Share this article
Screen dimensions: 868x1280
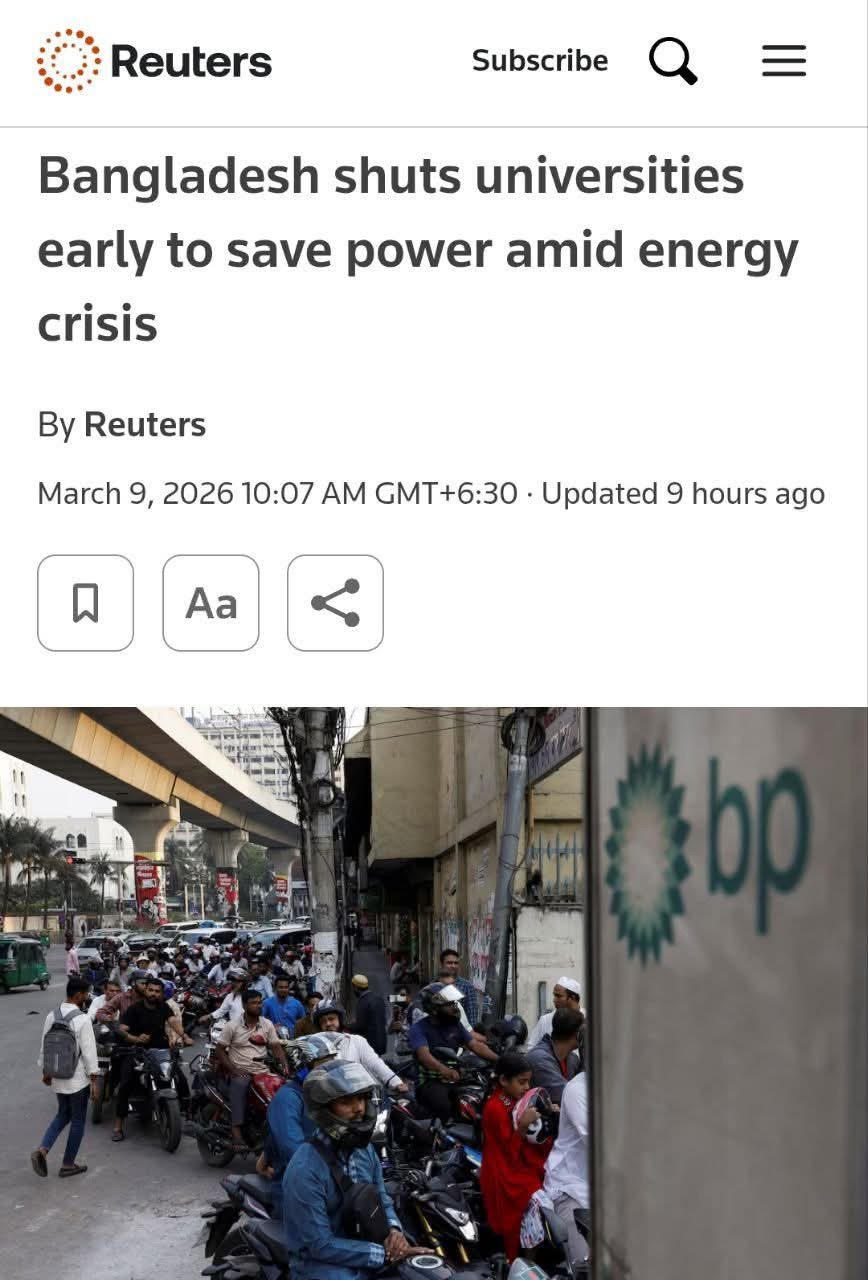[335, 603]
